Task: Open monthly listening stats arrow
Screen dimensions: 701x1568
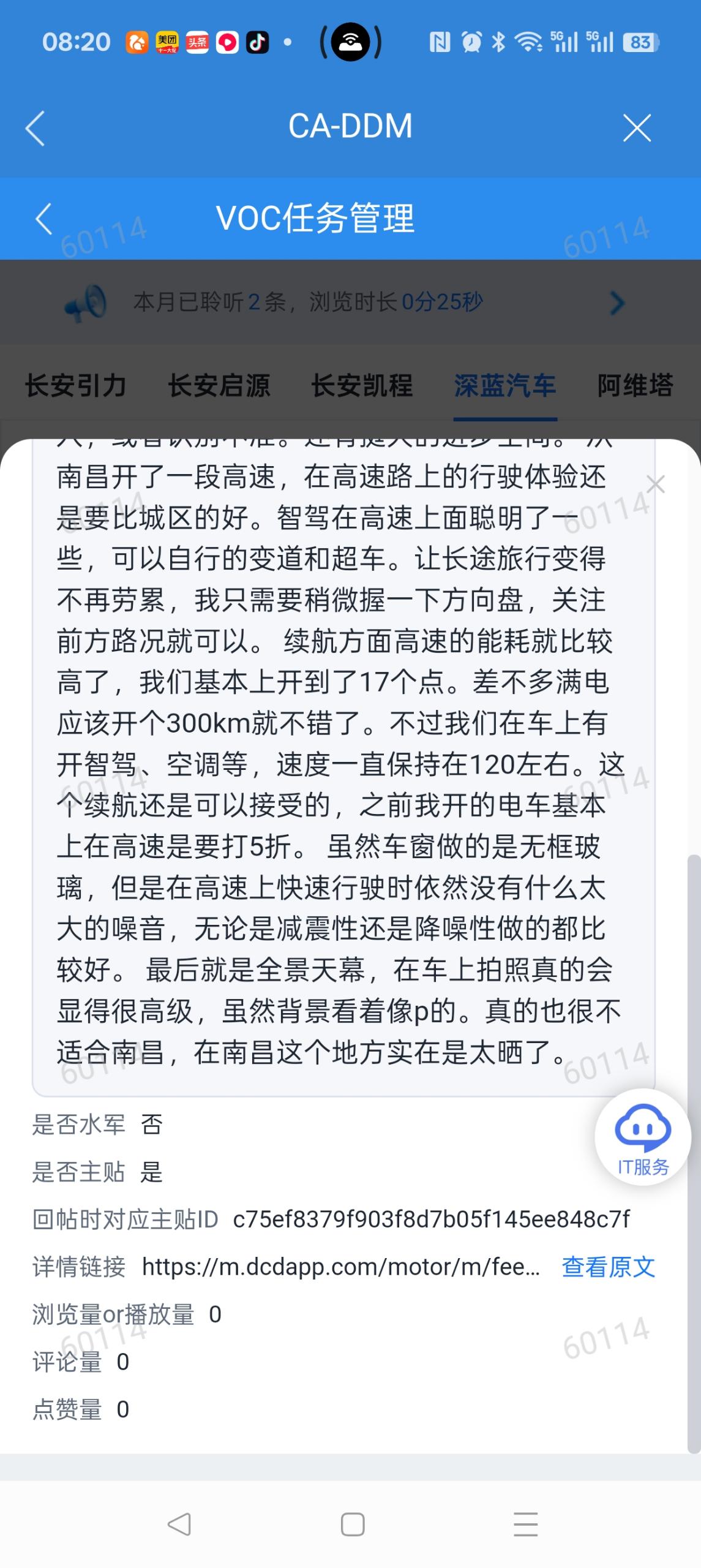Action: pos(617,303)
